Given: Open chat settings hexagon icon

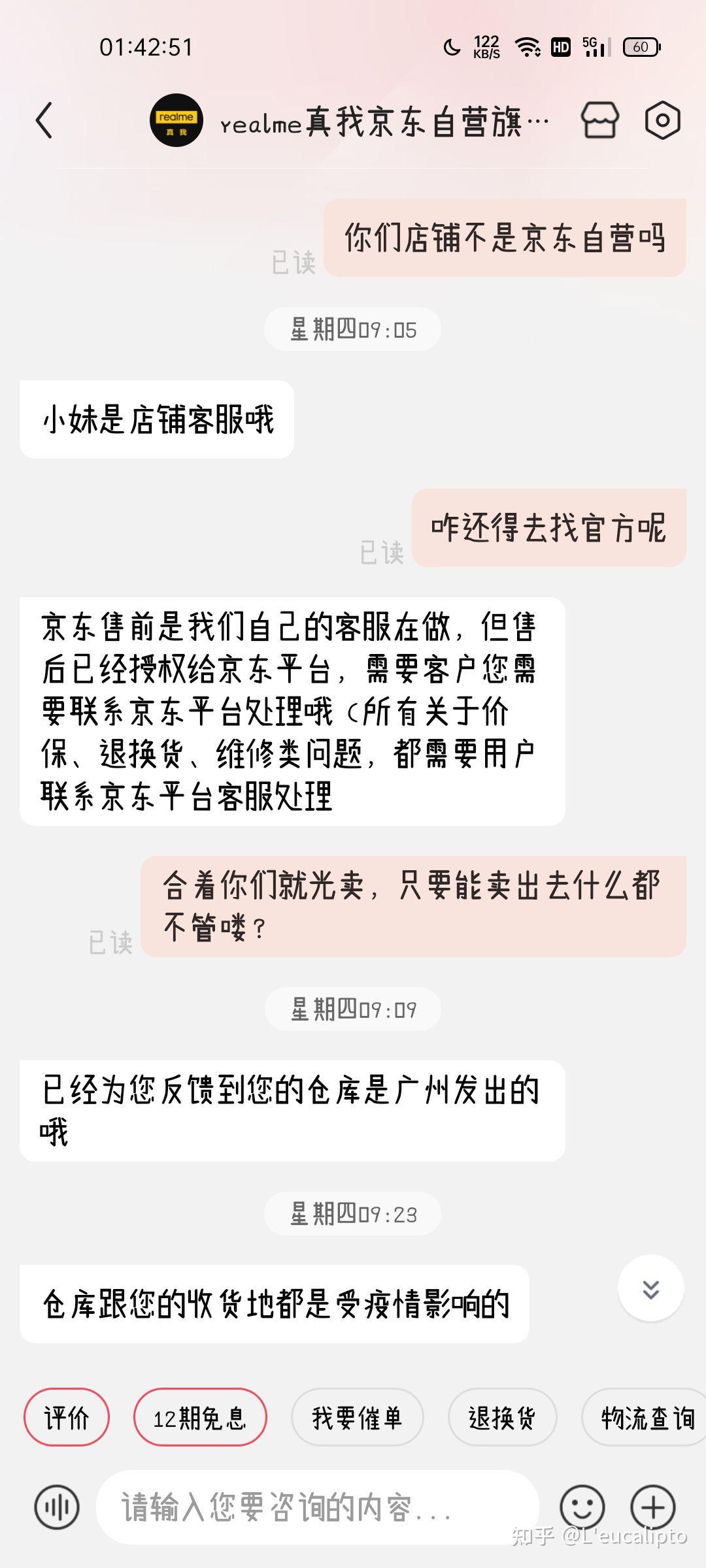Looking at the screenshot, I should pos(662,121).
